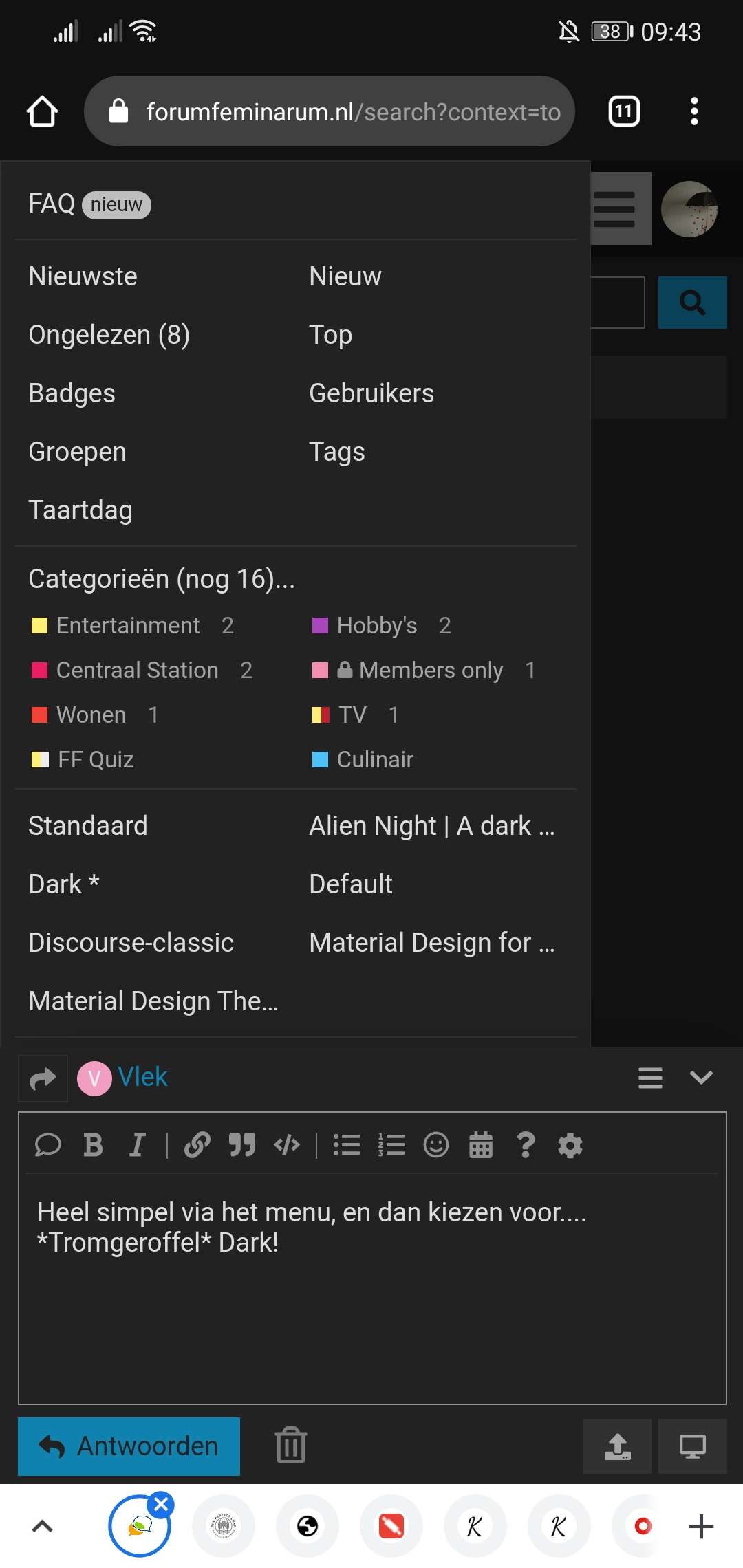This screenshot has height=1568, width=743.
Task: Select the Members only category
Action: [420, 671]
